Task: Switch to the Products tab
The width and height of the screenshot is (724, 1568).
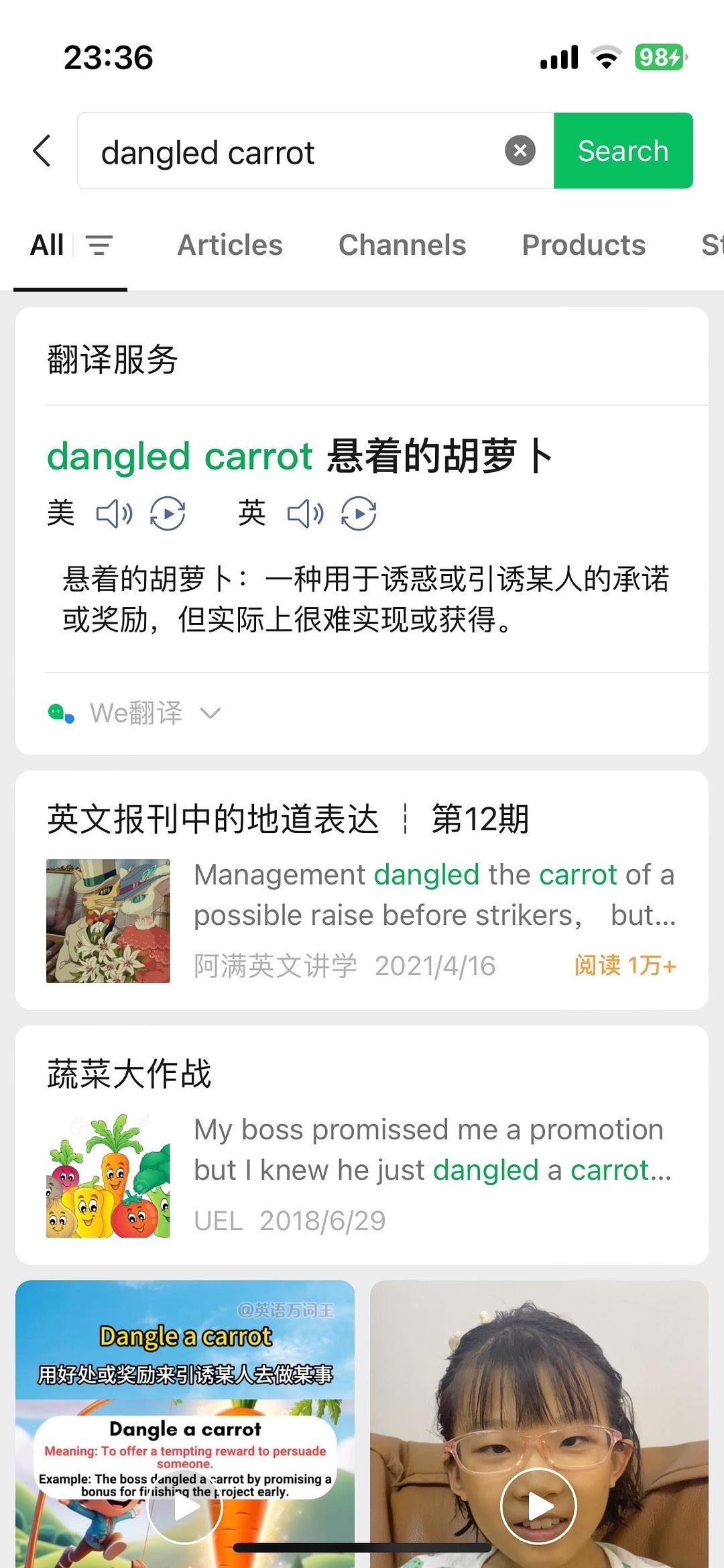Action: click(x=583, y=245)
